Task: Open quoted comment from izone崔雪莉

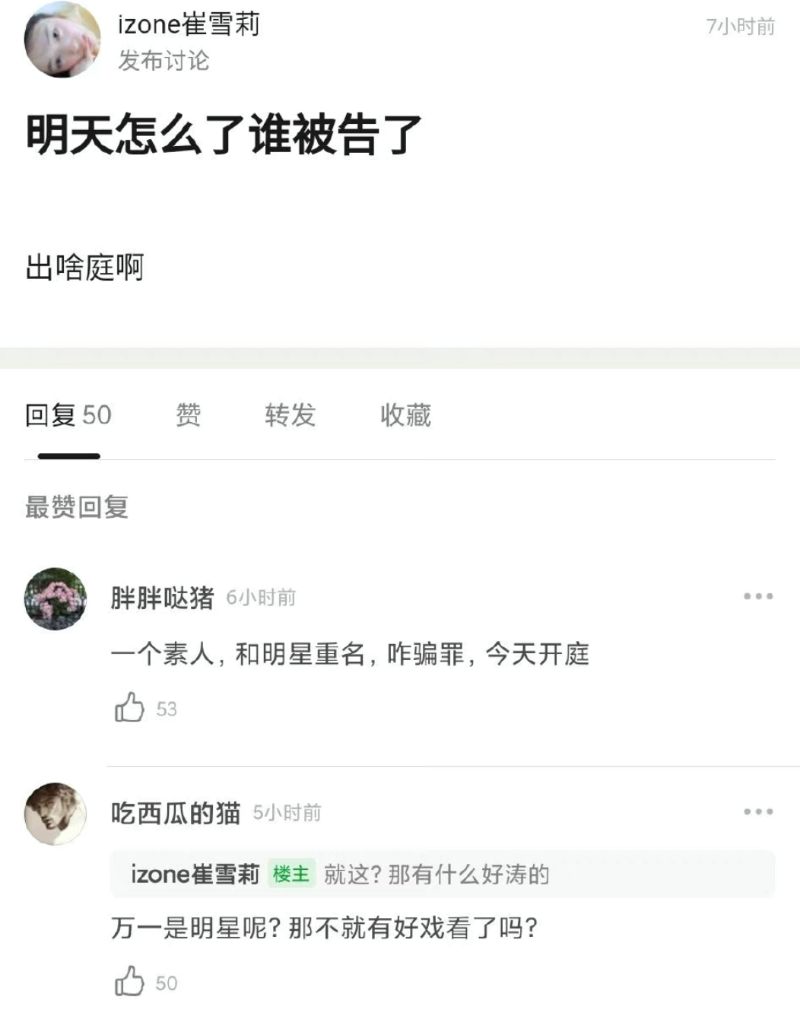Action: [440, 875]
